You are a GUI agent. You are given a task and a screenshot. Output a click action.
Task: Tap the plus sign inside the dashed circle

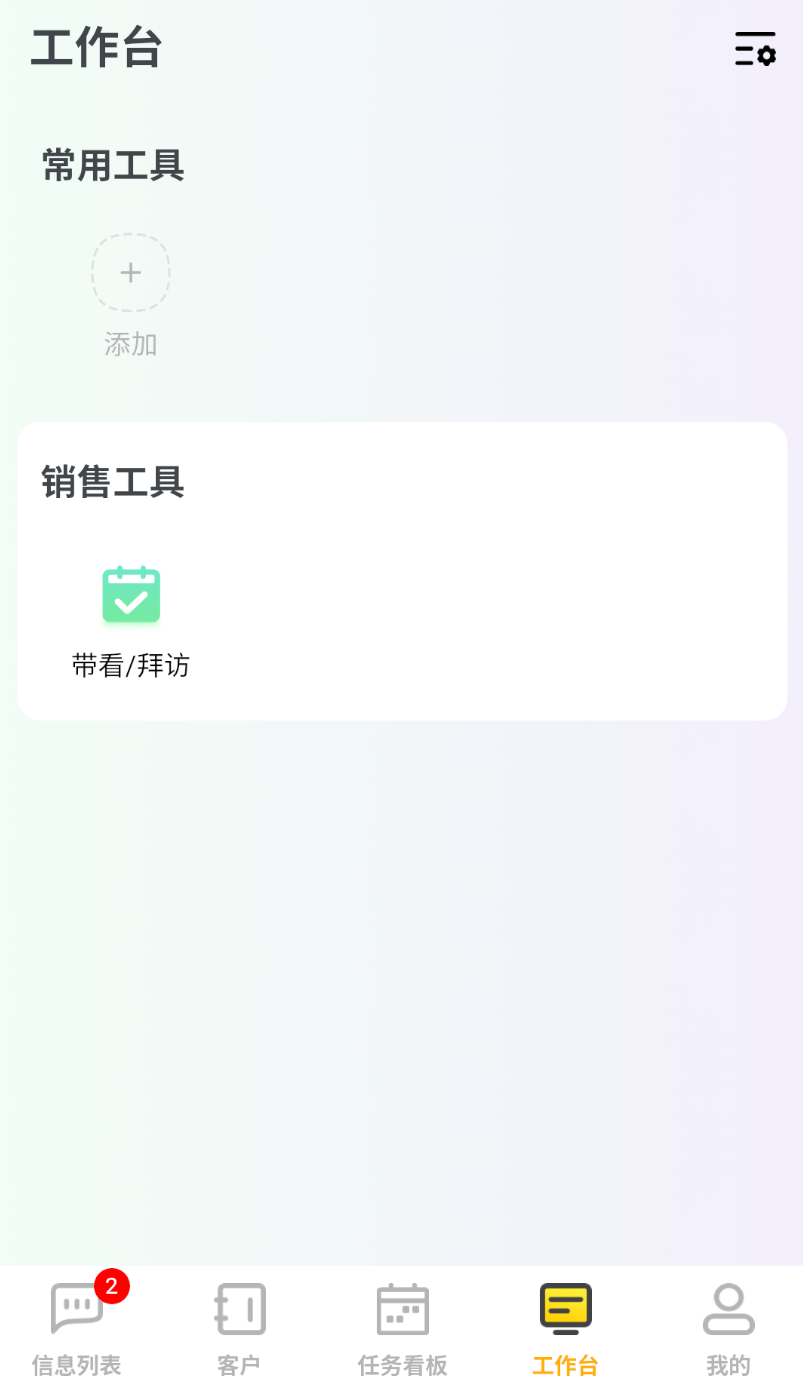pyautogui.click(x=131, y=272)
